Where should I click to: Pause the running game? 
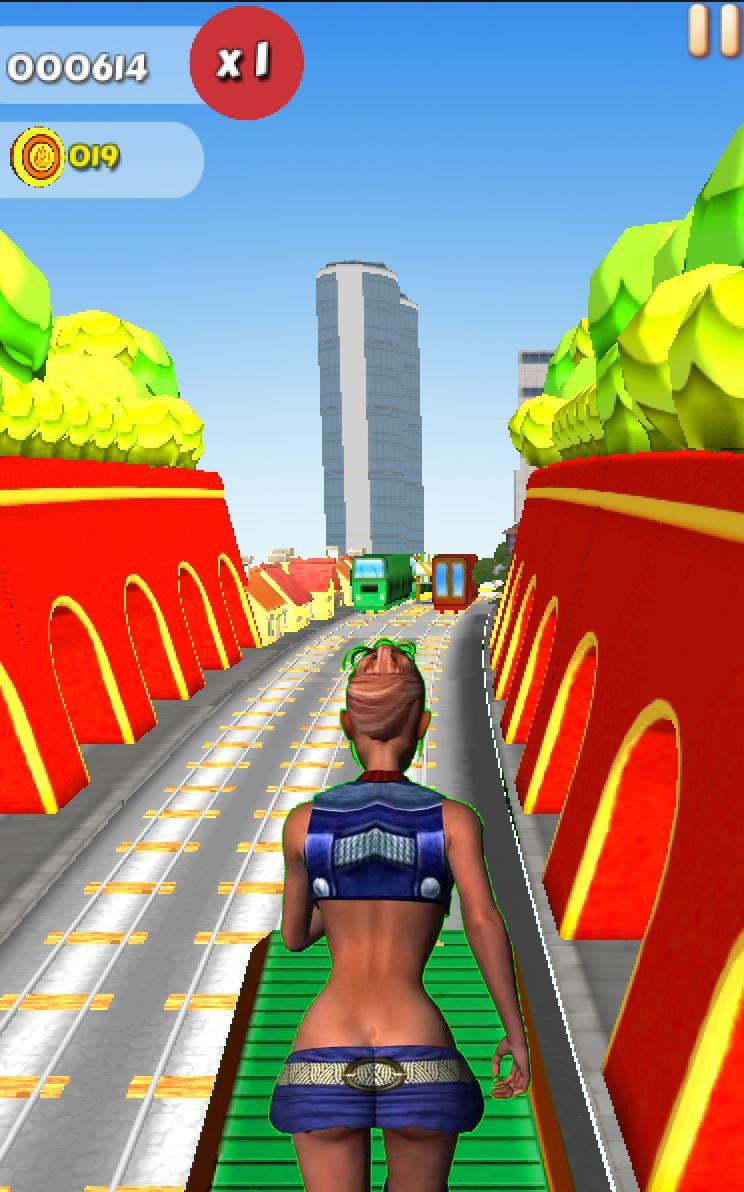[713, 30]
